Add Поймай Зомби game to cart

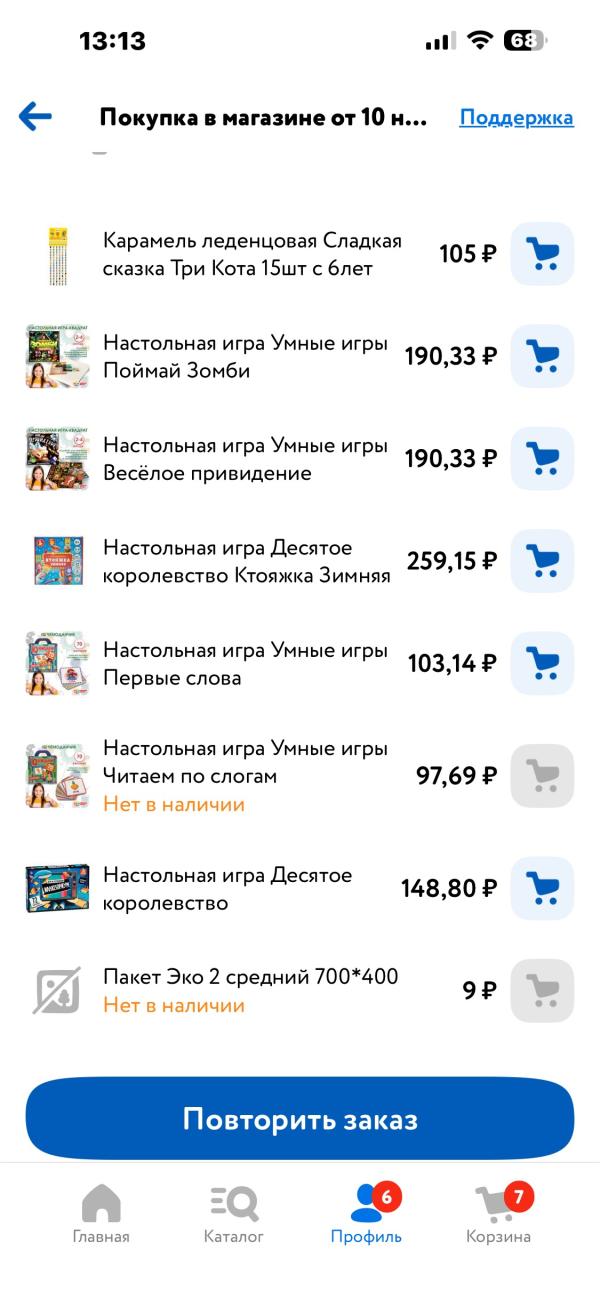542,356
